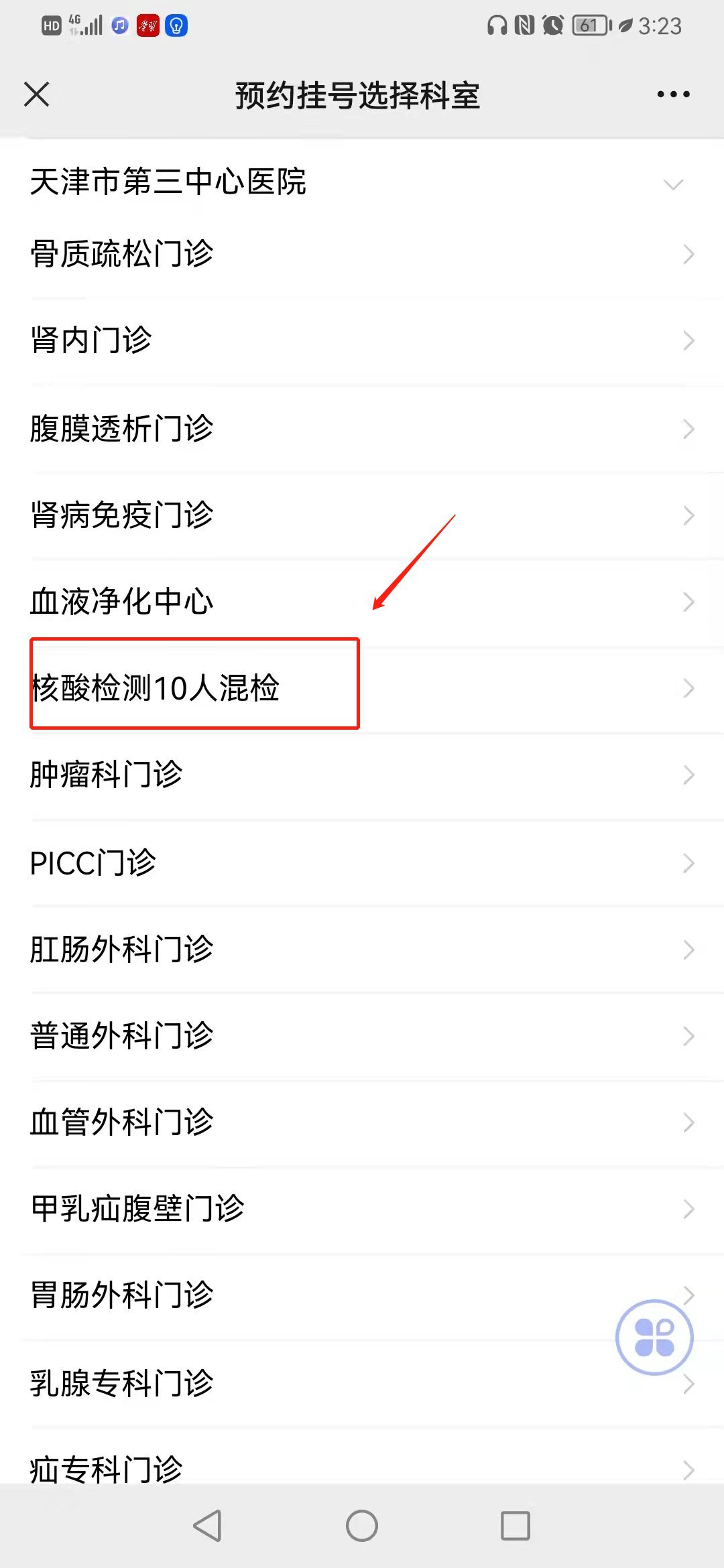Select 肛肠外科门诊
724x1568 pixels.
coord(362,950)
